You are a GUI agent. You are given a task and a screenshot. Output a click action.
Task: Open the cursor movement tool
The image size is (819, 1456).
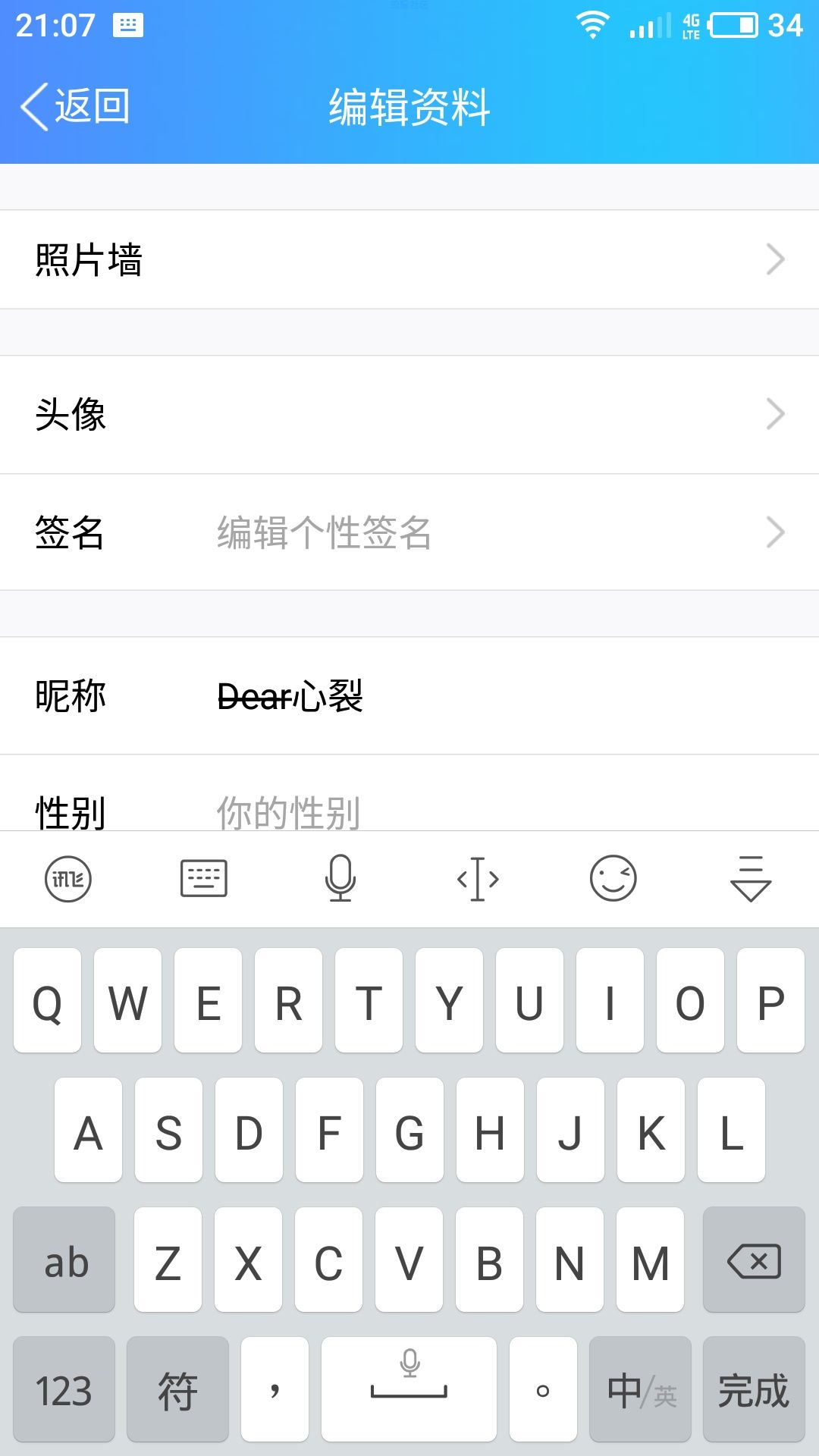click(x=478, y=879)
